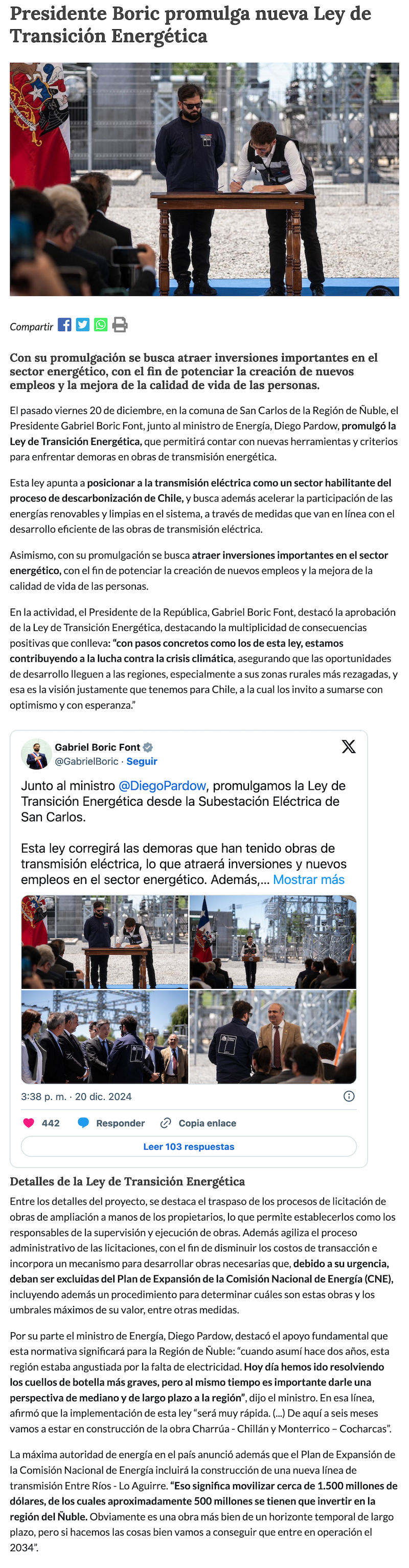Open the X logo in tweet

point(348,747)
